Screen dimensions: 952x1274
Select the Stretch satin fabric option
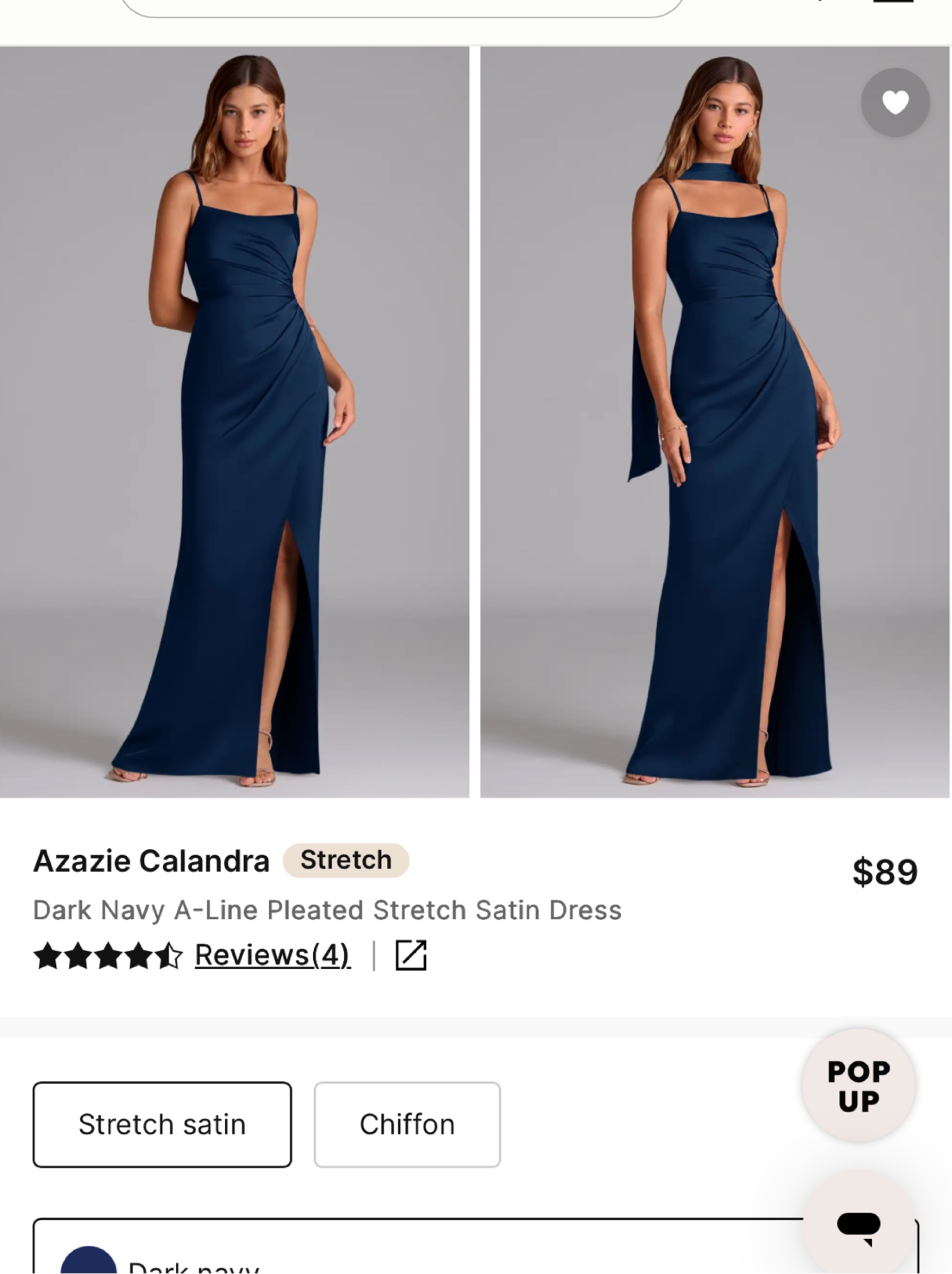(162, 1124)
